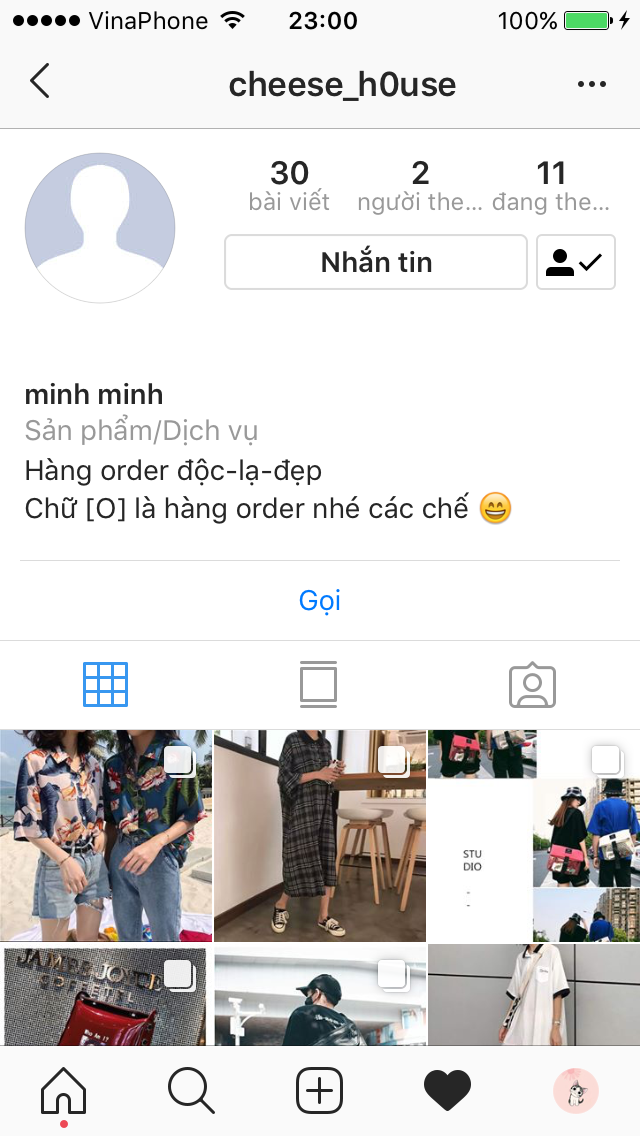Screen dimensions: 640x1136
Task: Create a new post with plus button
Action: (x=319, y=1090)
